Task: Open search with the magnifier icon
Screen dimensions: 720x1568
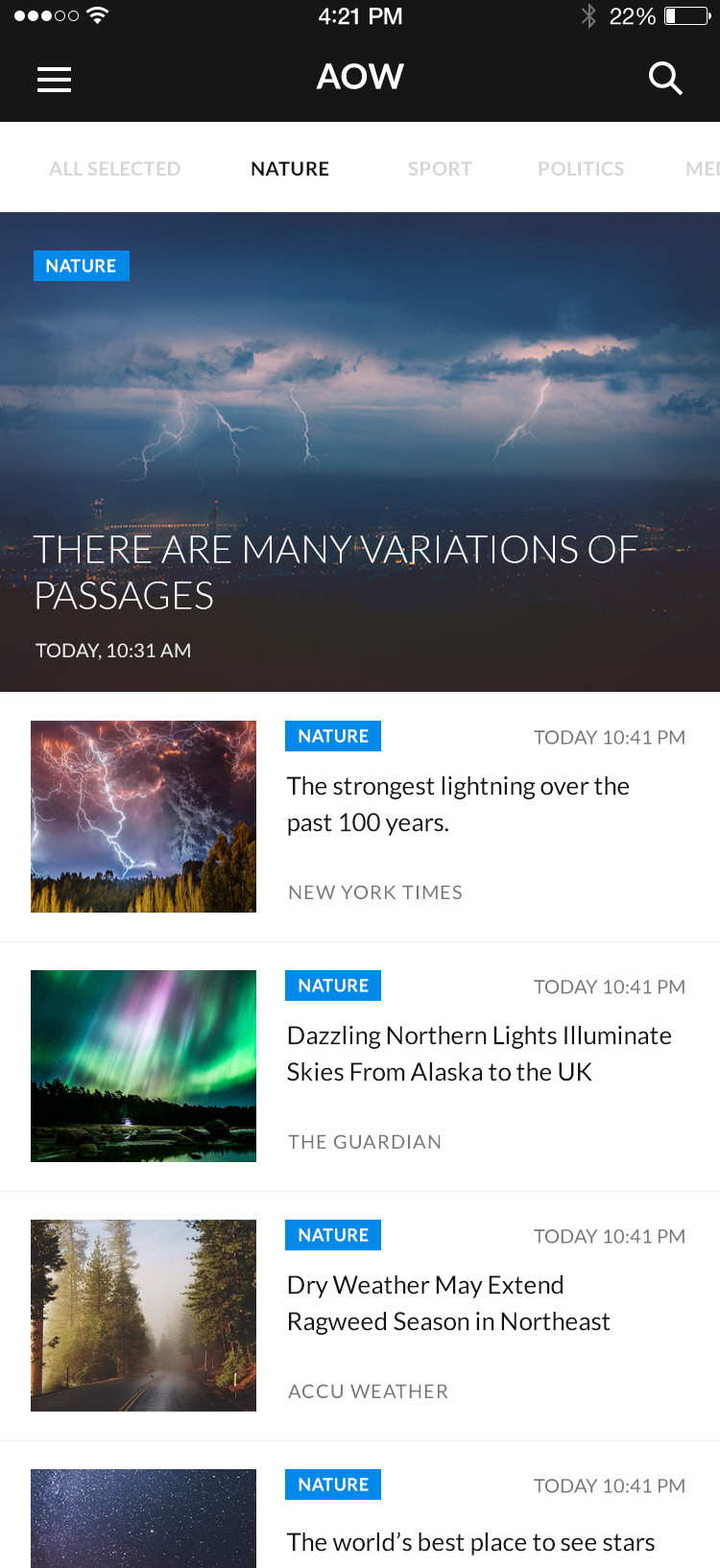Action: (665, 78)
